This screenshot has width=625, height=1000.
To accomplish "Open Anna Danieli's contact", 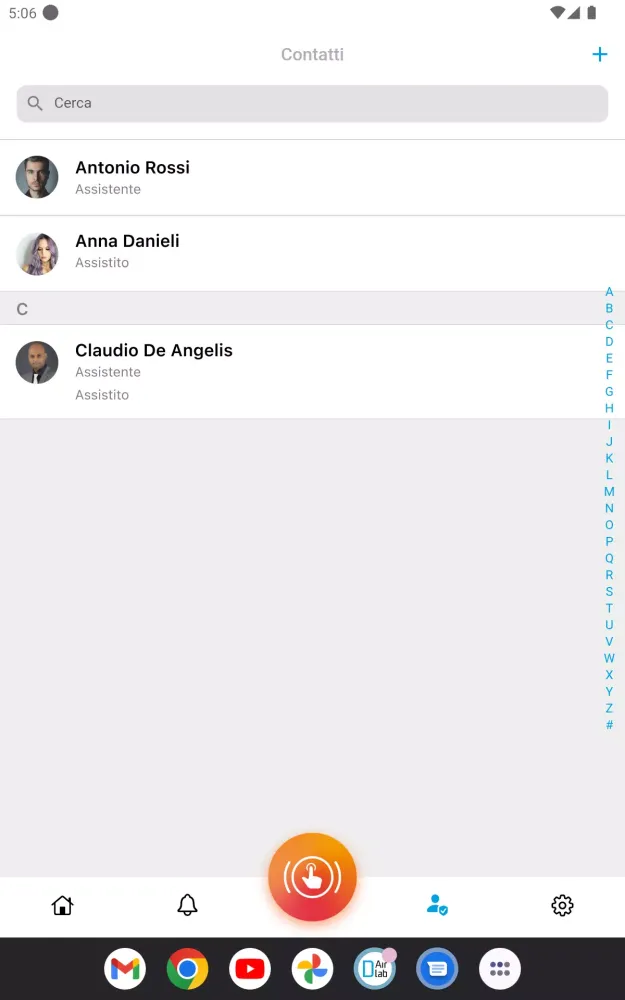I will (x=300, y=252).
